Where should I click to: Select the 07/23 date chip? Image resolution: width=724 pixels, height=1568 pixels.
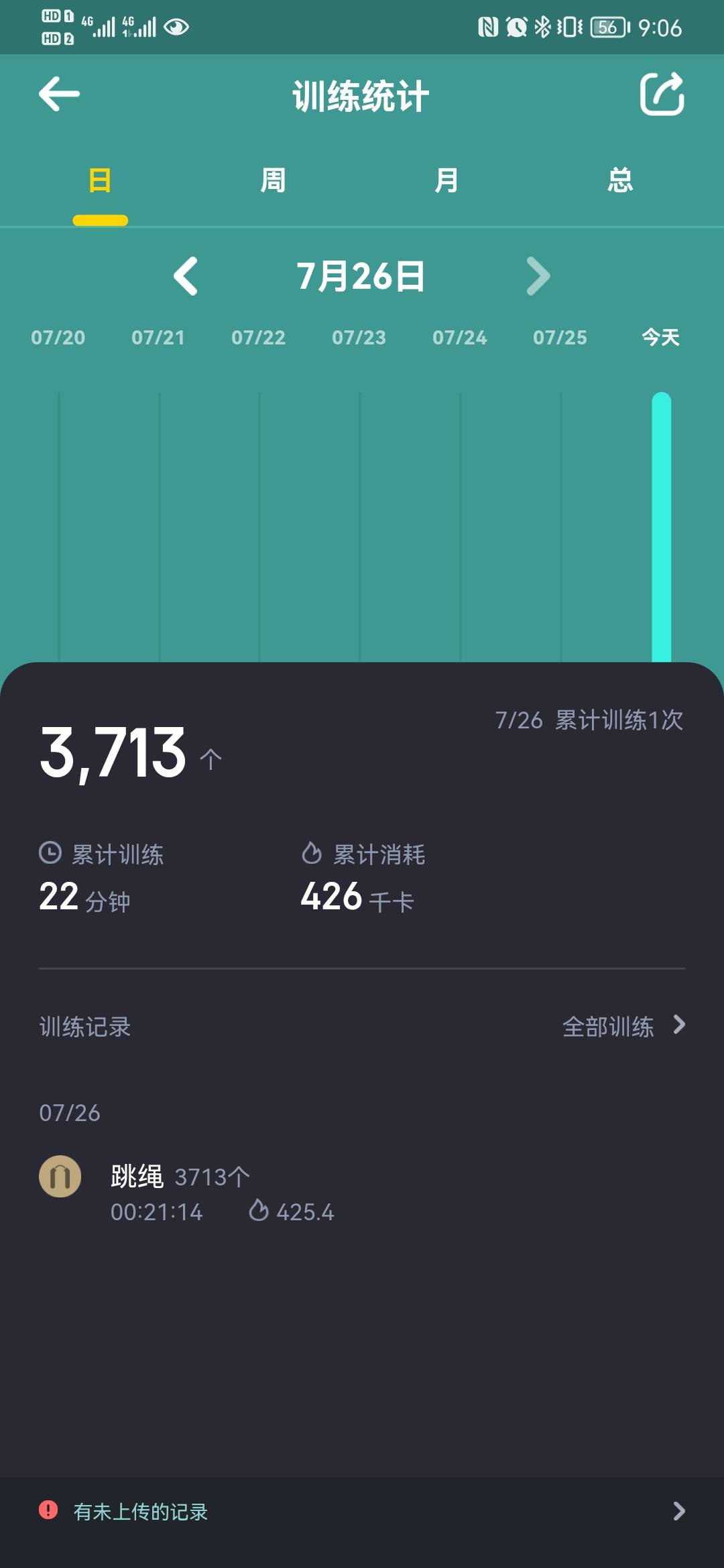tap(359, 338)
